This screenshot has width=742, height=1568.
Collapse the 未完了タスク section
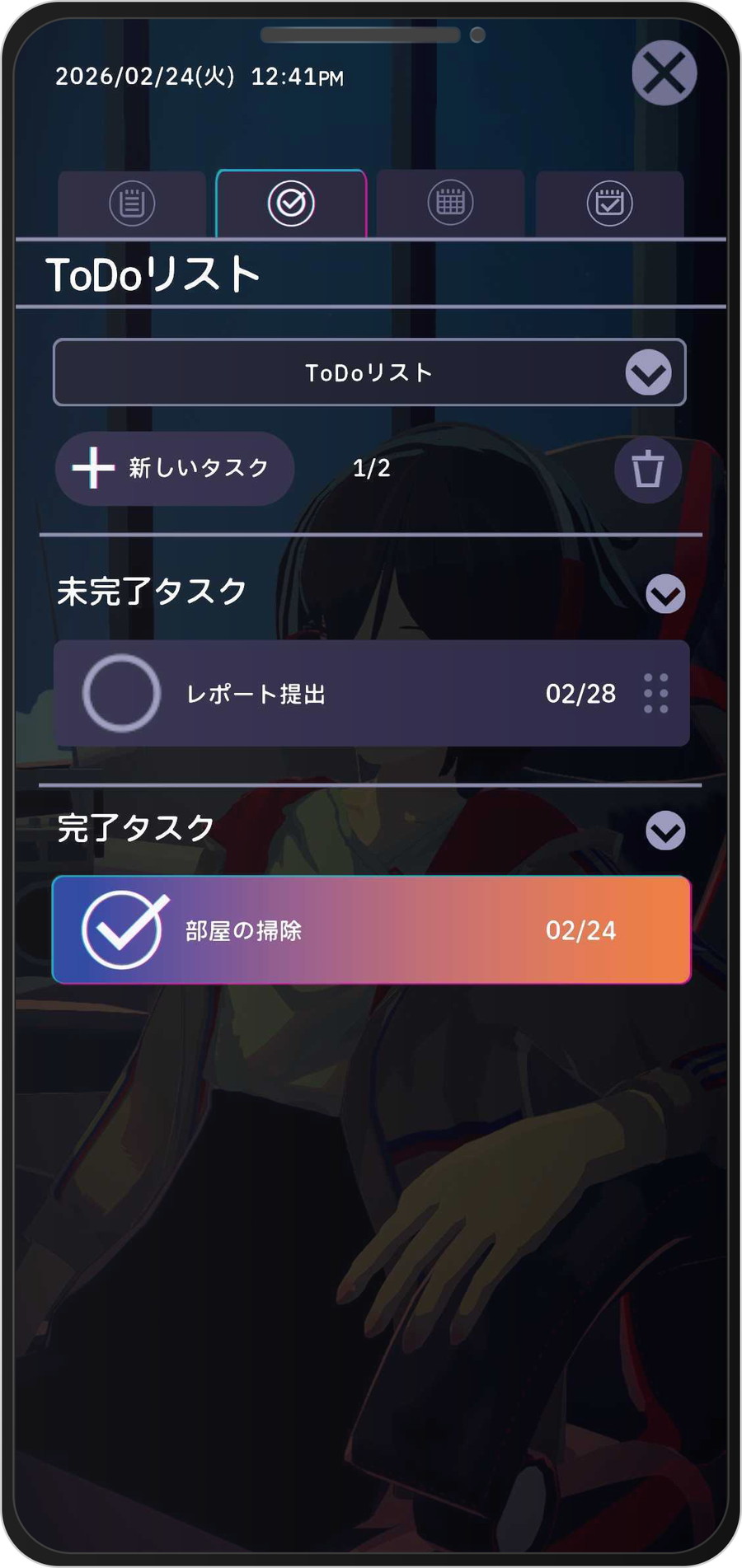click(665, 594)
